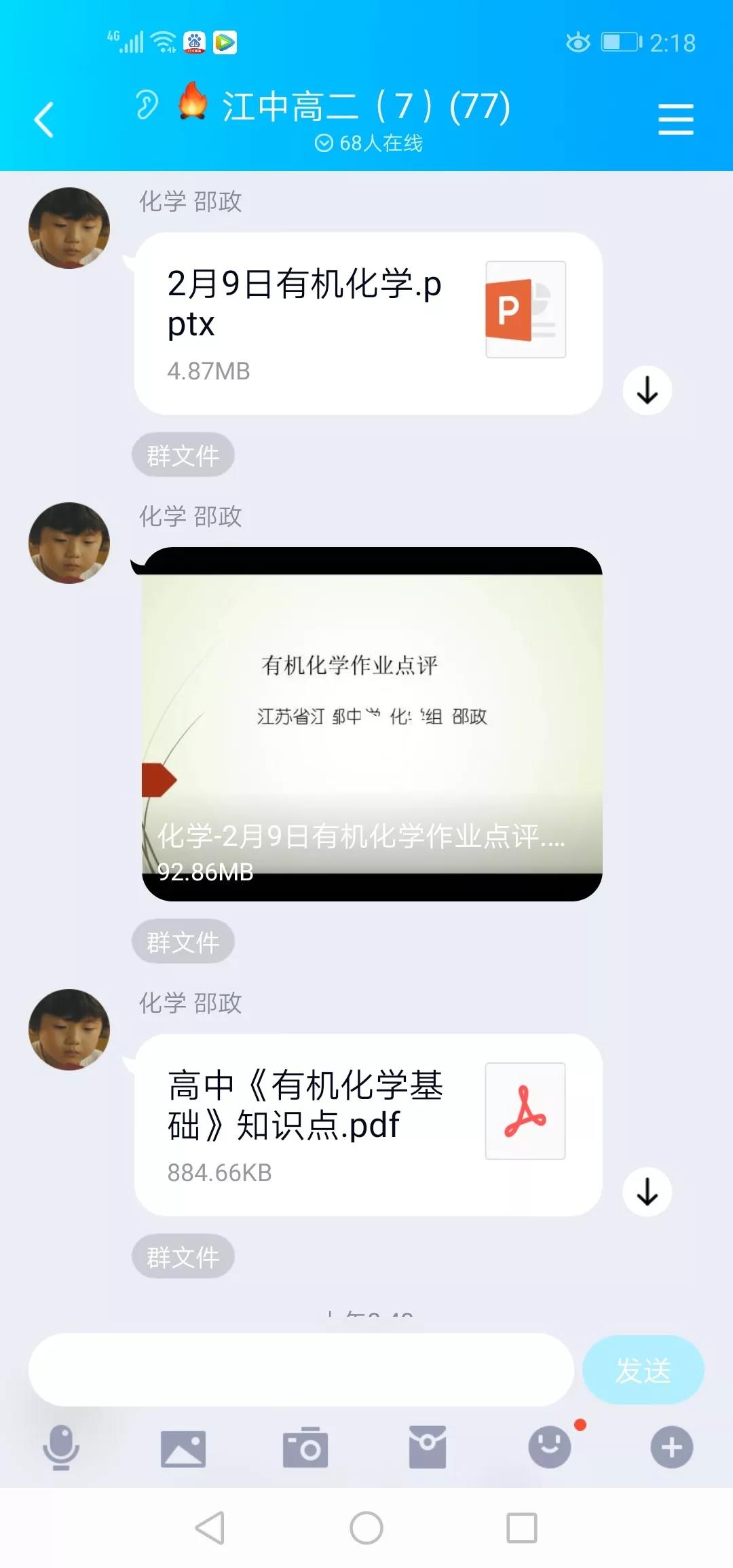Open the photo gallery picker
Image resolution: width=733 pixels, height=1568 pixels.
click(183, 1448)
